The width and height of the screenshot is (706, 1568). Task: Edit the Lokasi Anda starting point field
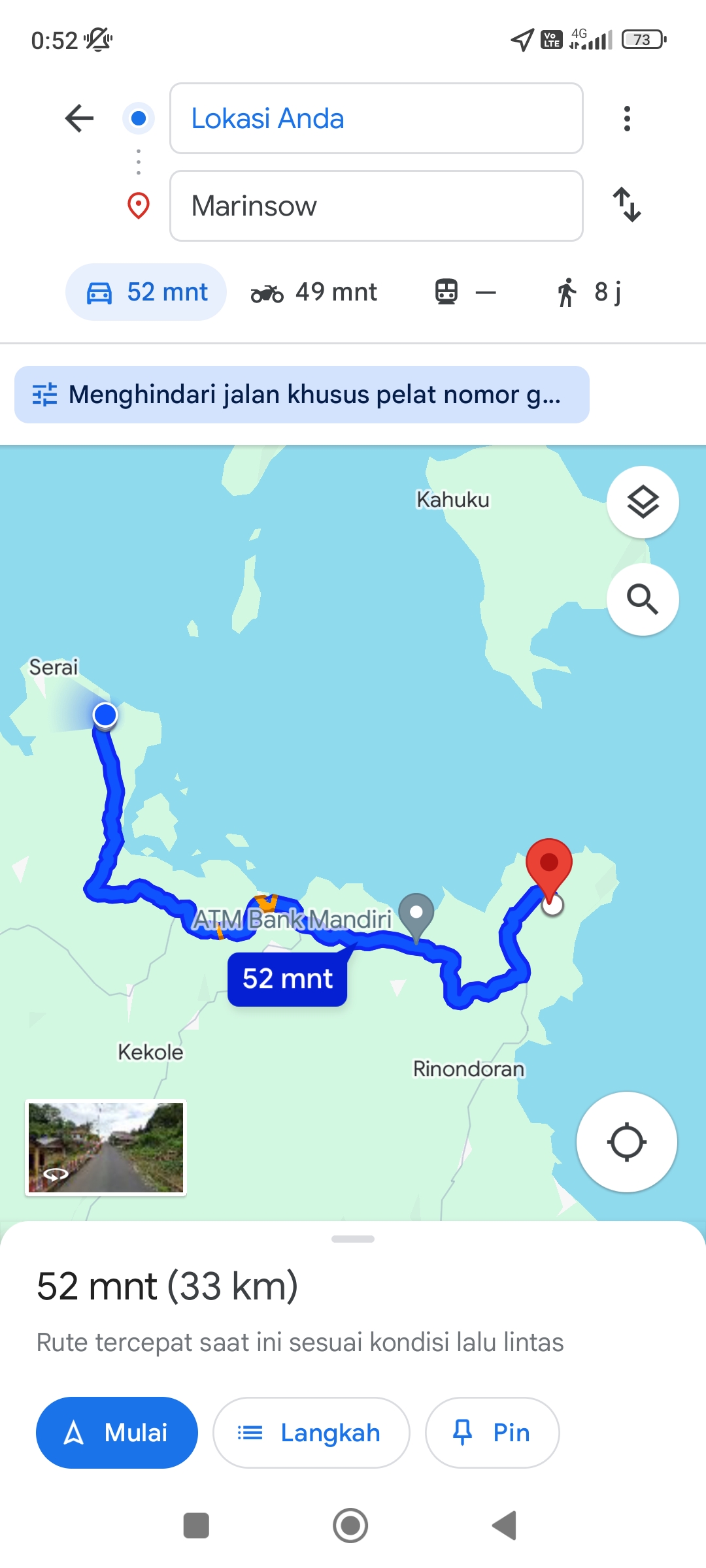coord(377,118)
